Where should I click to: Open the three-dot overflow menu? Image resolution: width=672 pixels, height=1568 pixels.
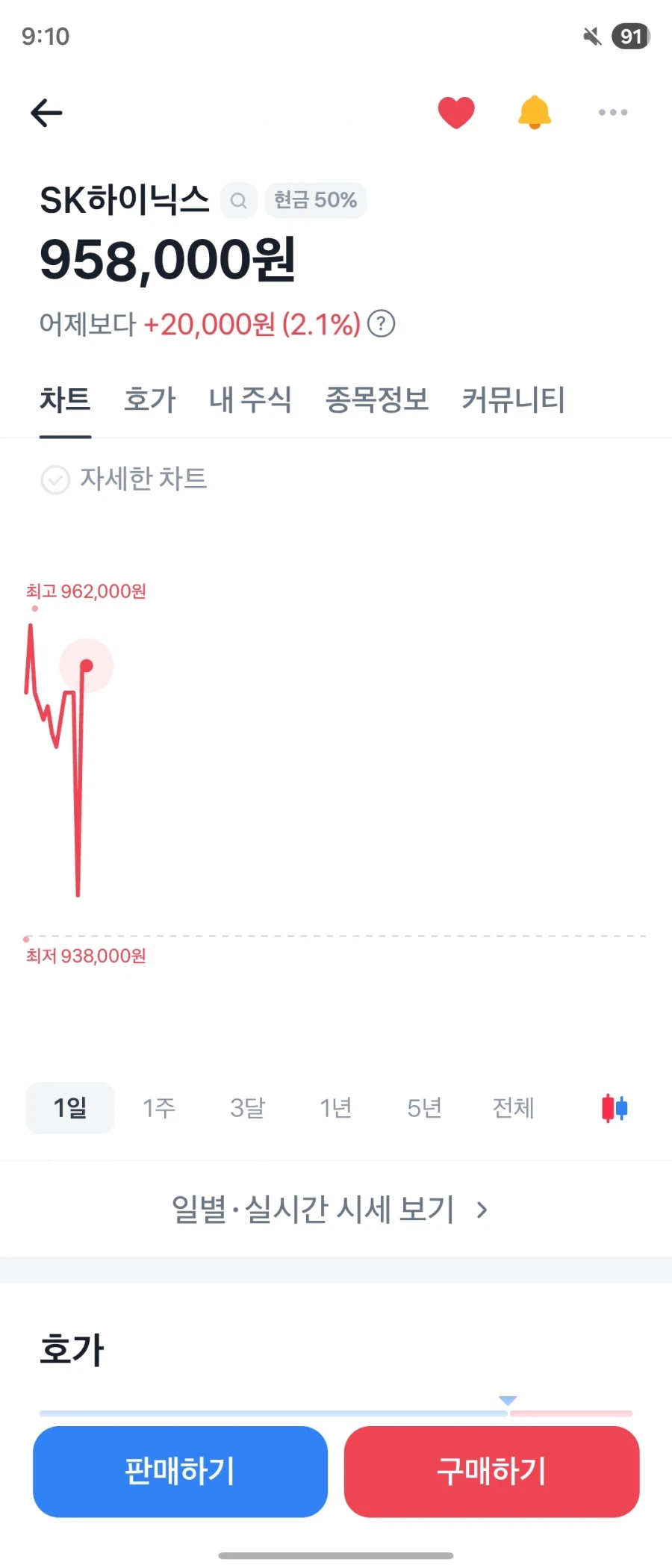click(613, 113)
